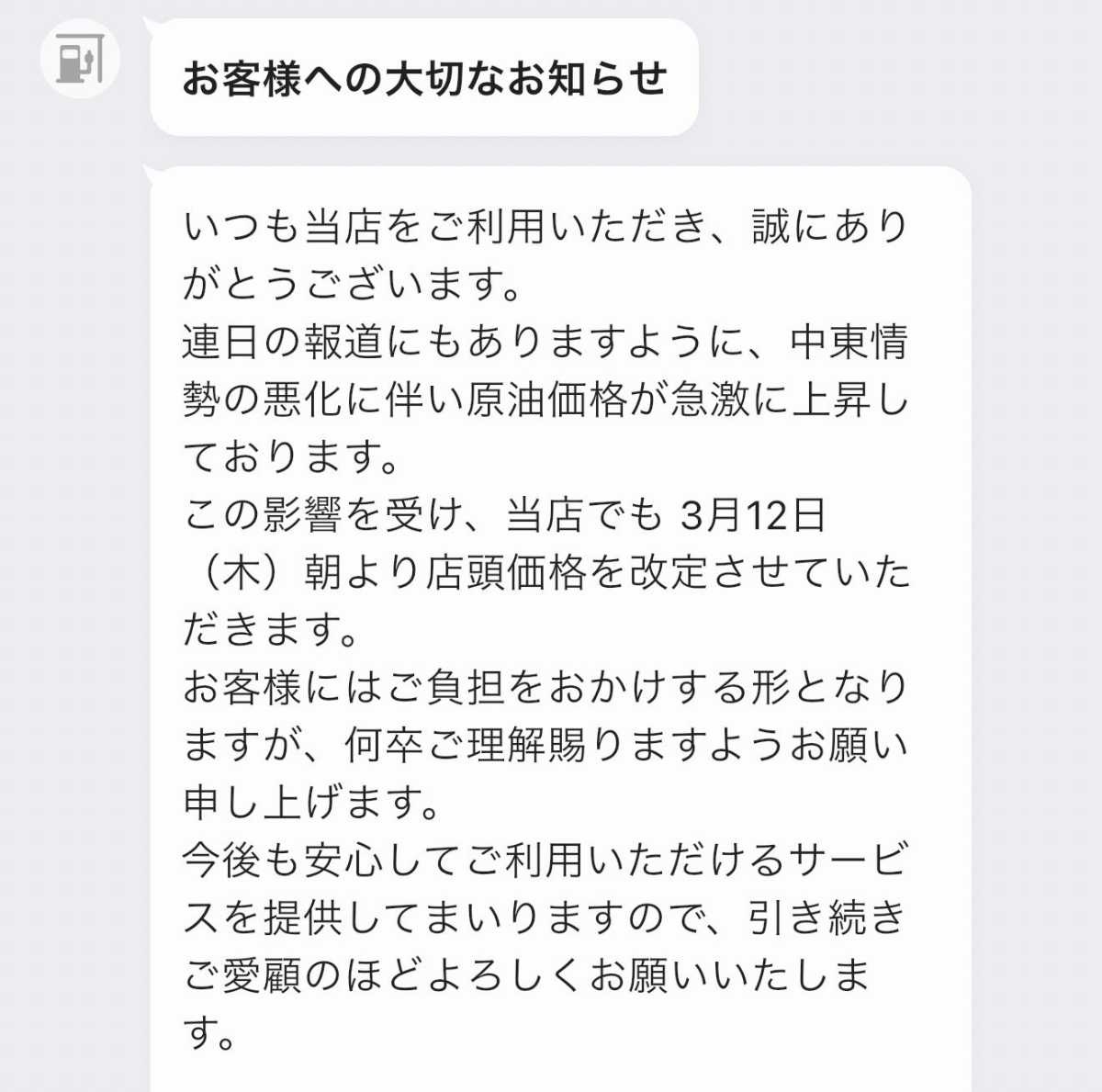Open the sender's gas station profile avatar
This screenshot has height=1092, width=1102.
(80, 61)
